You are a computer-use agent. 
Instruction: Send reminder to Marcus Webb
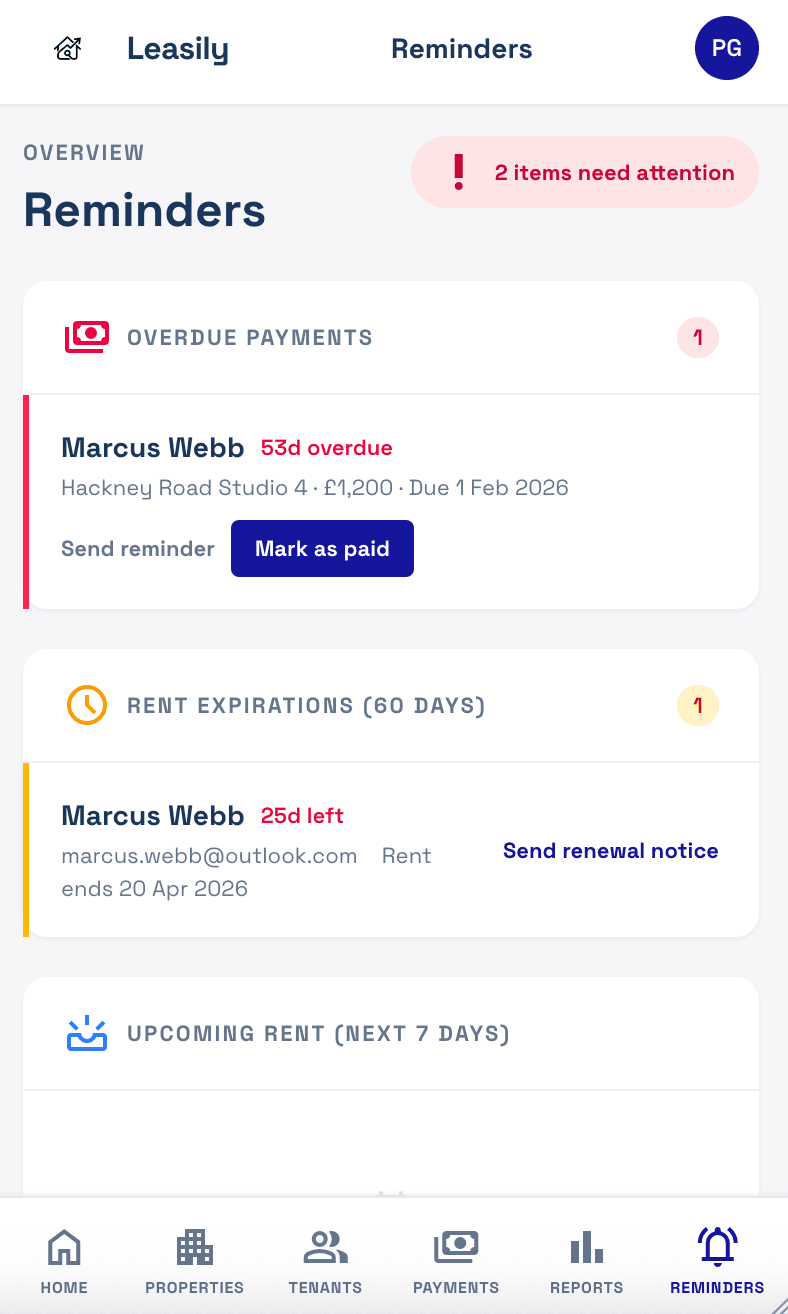tap(138, 548)
